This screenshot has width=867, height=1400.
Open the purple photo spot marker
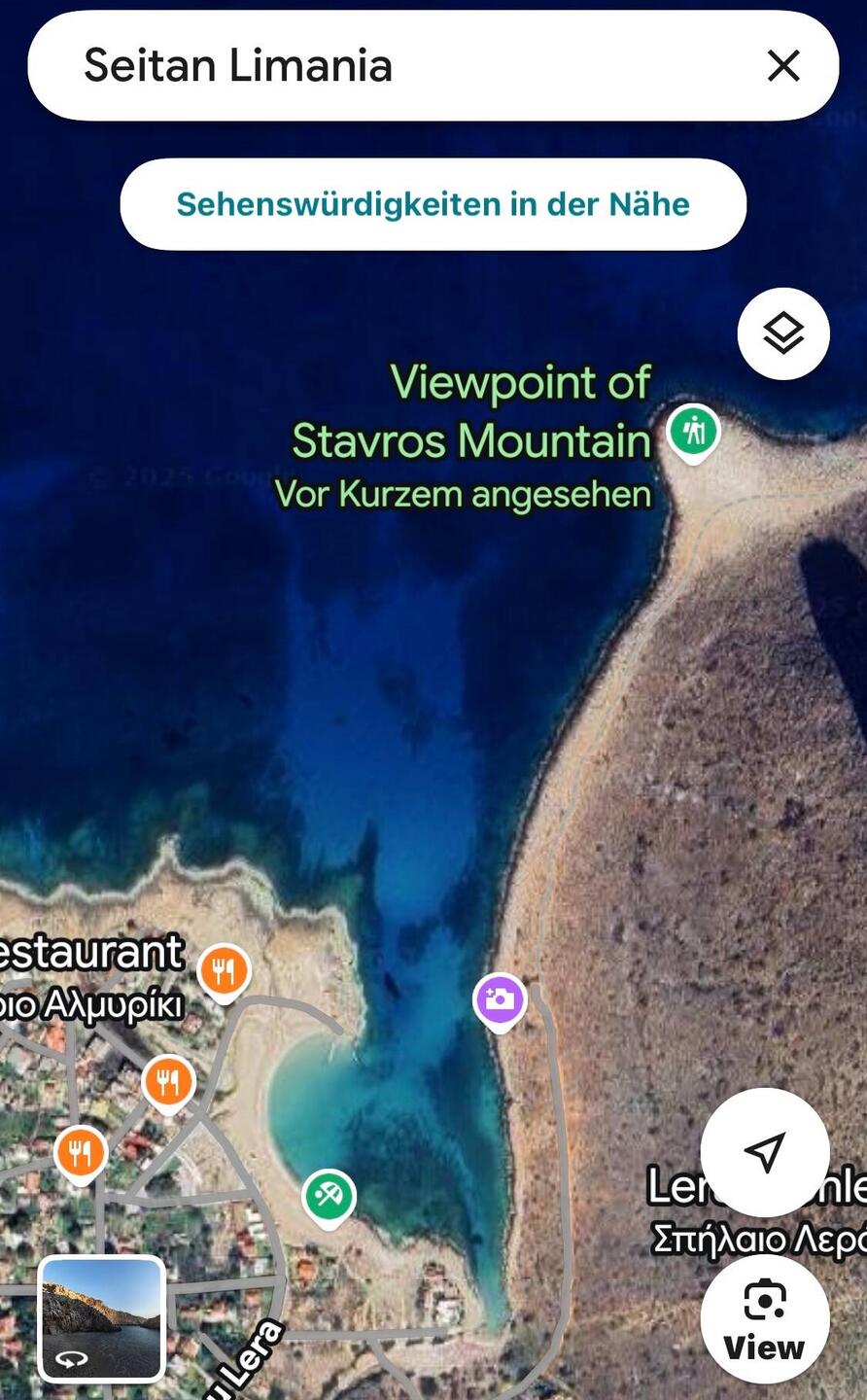pos(500,999)
